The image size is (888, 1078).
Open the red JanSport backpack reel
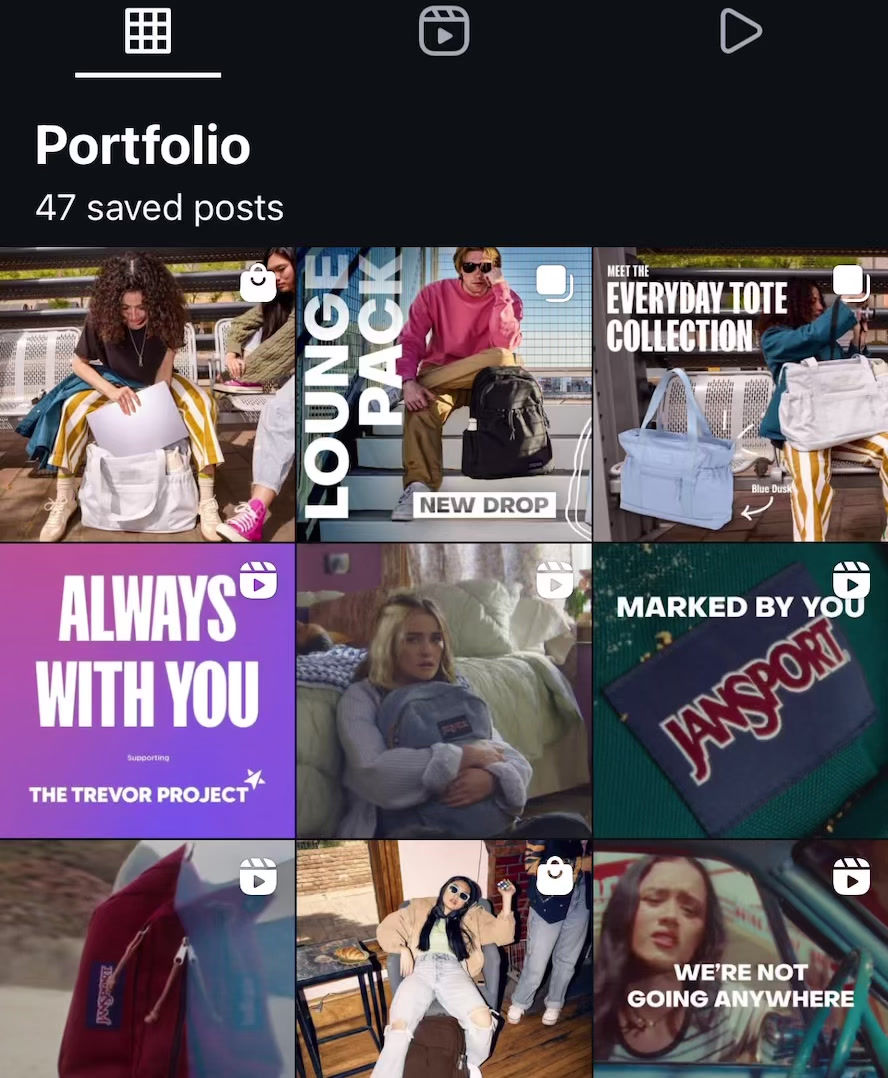coord(147,960)
